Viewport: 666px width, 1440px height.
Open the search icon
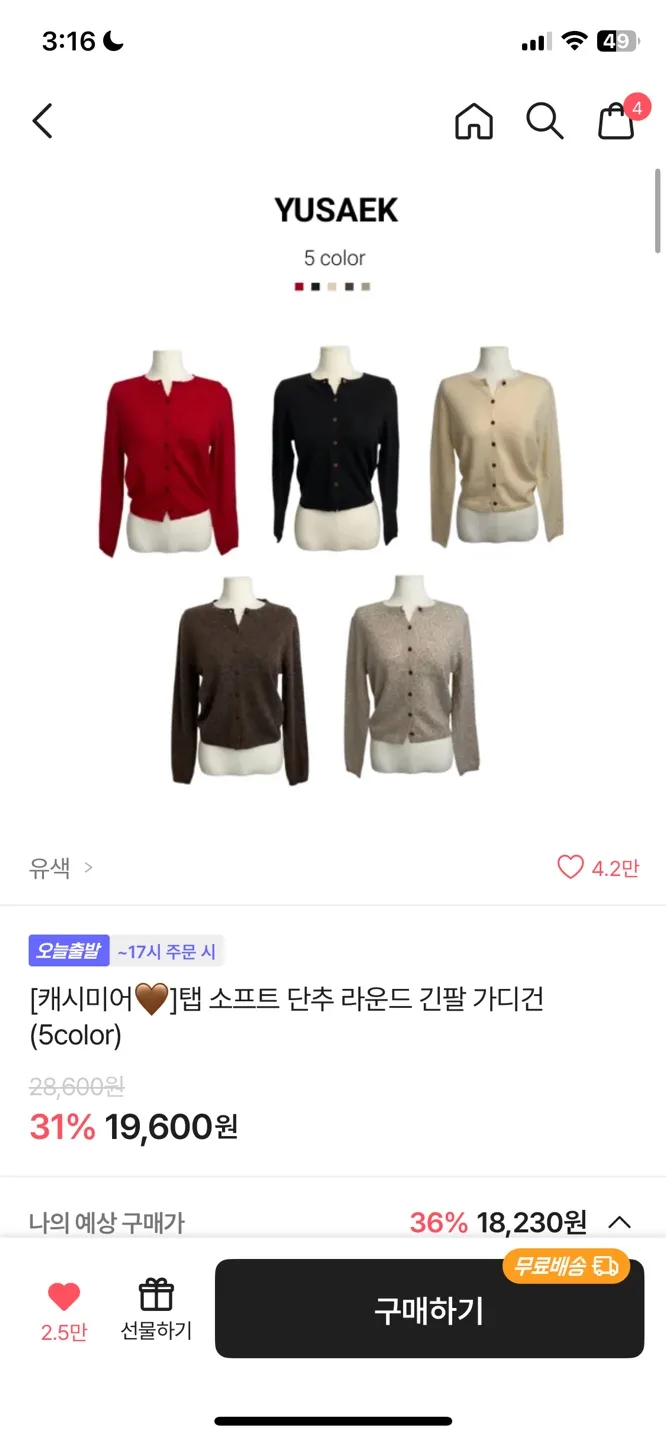pyautogui.click(x=545, y=121)
